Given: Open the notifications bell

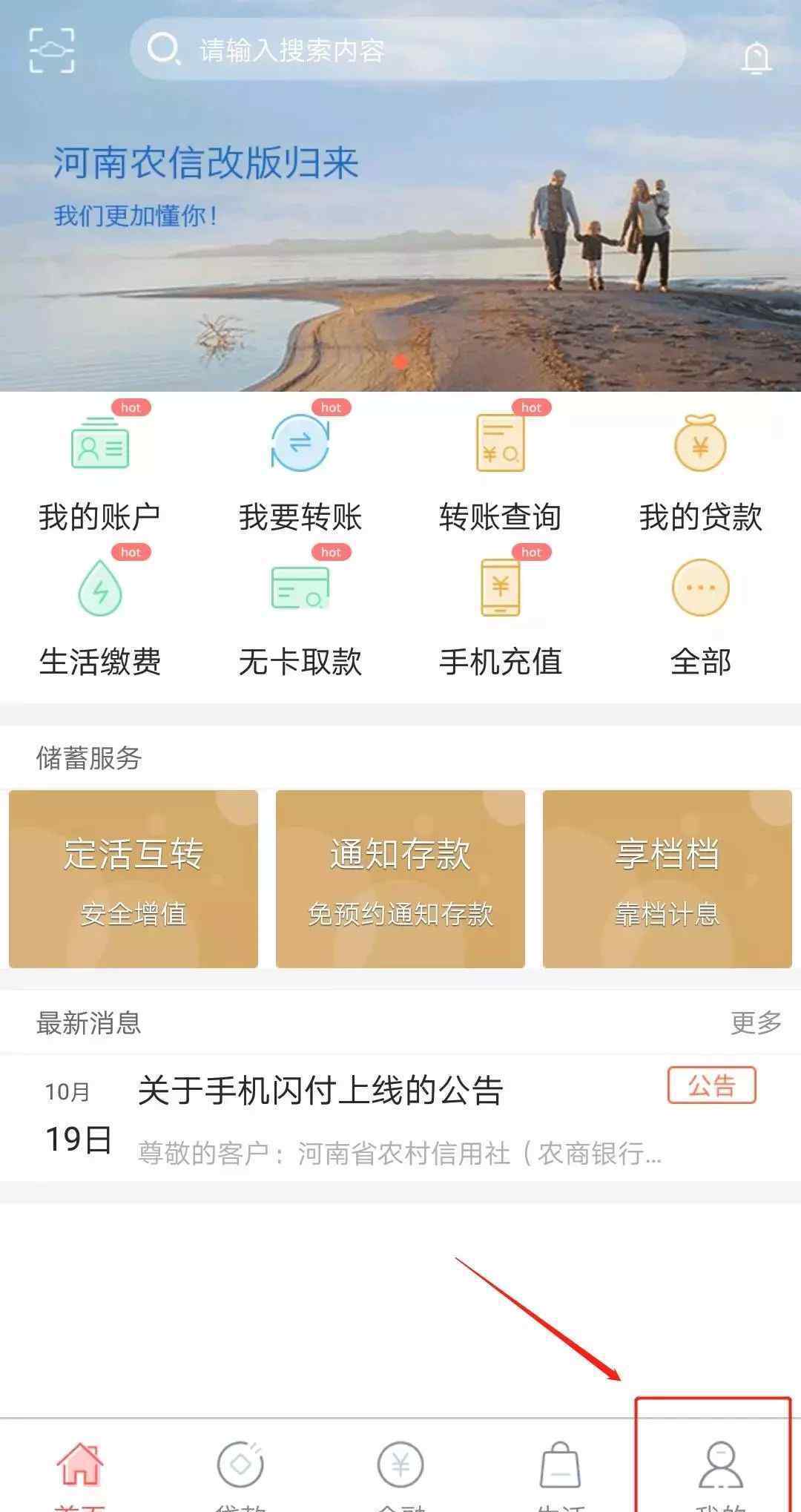Looking at the screenshot, I should 756,57.
